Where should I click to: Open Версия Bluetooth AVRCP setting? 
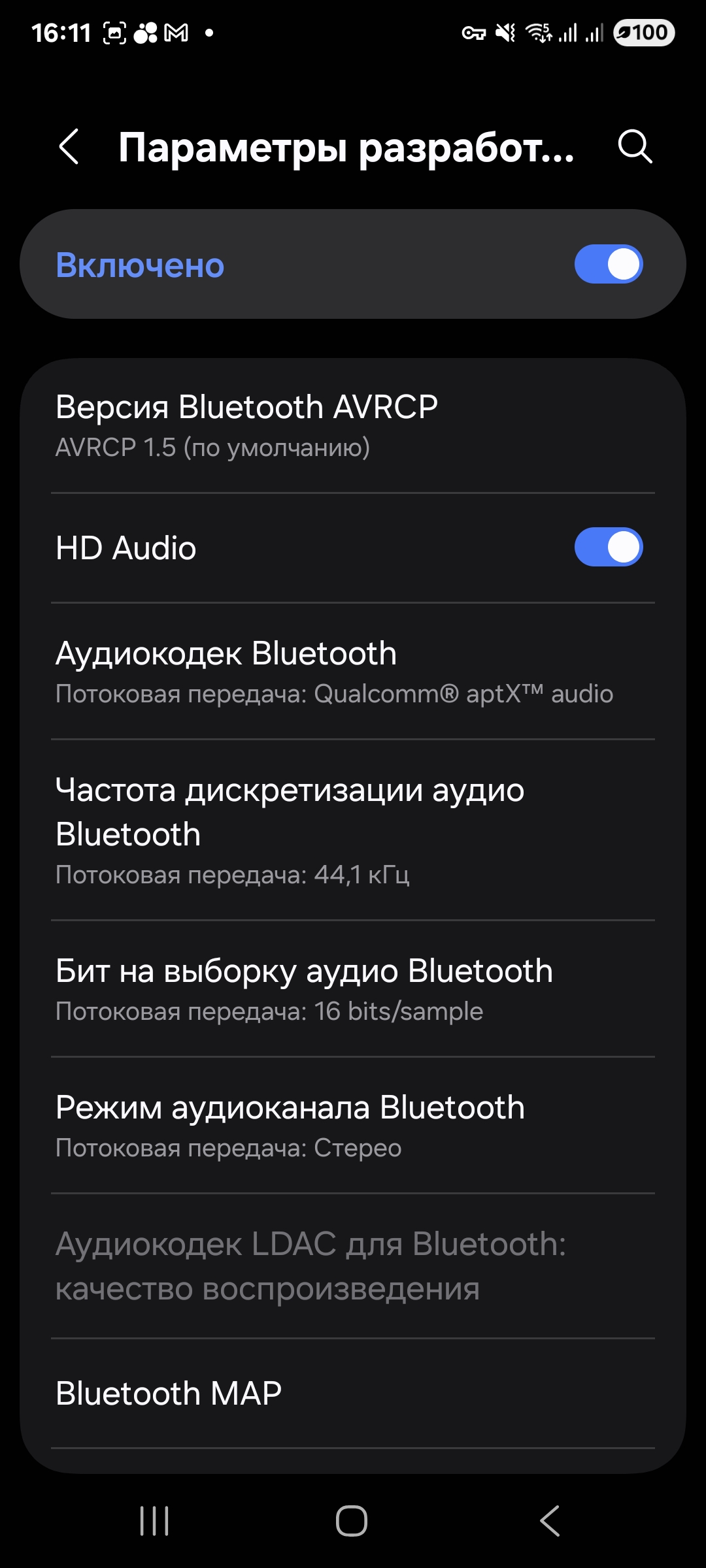[x=353, y=426]
